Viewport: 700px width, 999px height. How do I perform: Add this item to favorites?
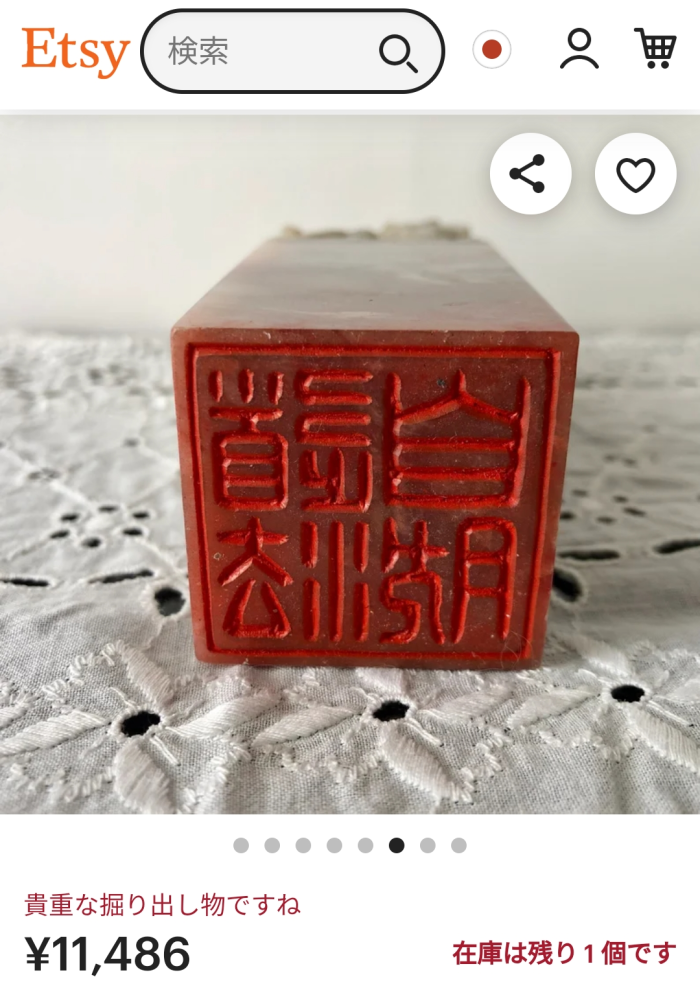click(x=635, y=174)
